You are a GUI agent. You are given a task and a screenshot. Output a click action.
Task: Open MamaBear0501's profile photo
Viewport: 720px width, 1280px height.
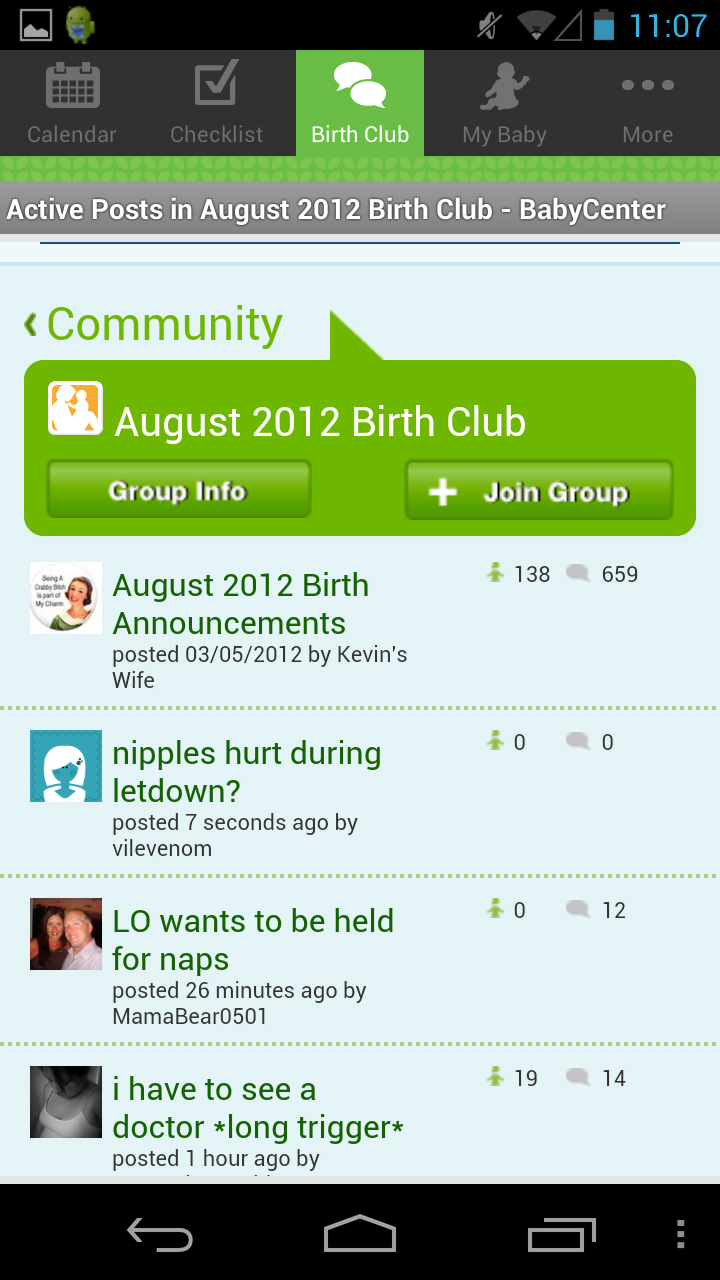pos(66,934)
